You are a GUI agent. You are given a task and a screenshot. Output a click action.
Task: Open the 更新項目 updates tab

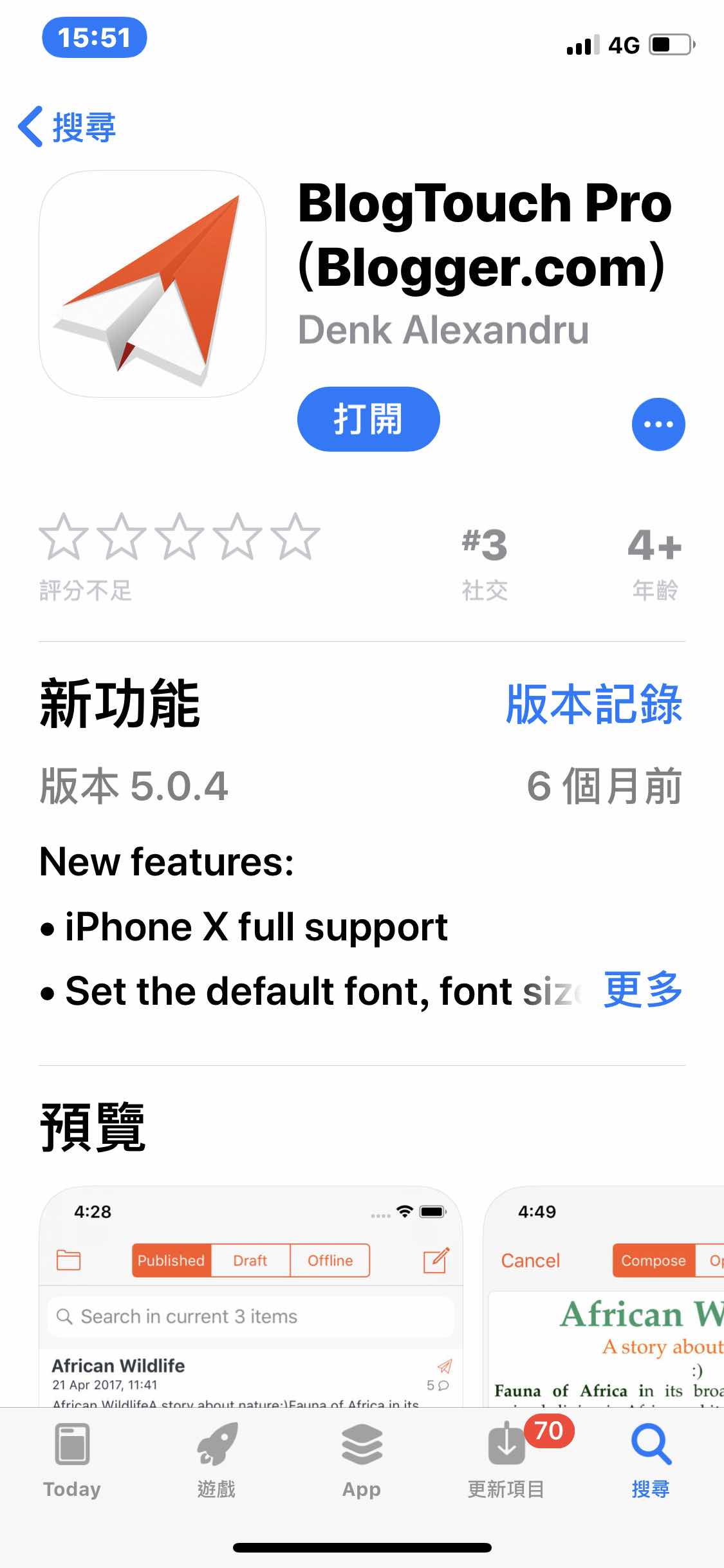tap(506, 1461)
